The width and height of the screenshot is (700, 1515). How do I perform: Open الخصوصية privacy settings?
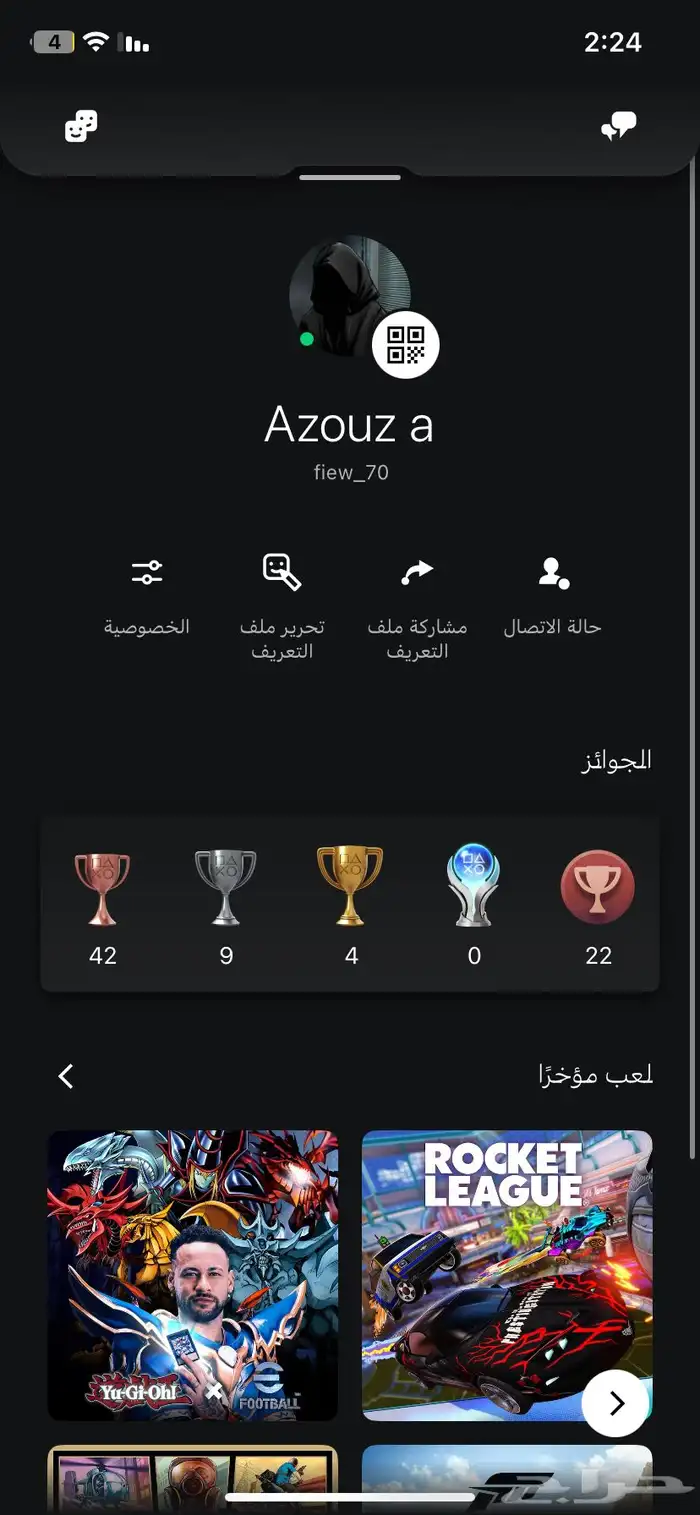[147, 597]
